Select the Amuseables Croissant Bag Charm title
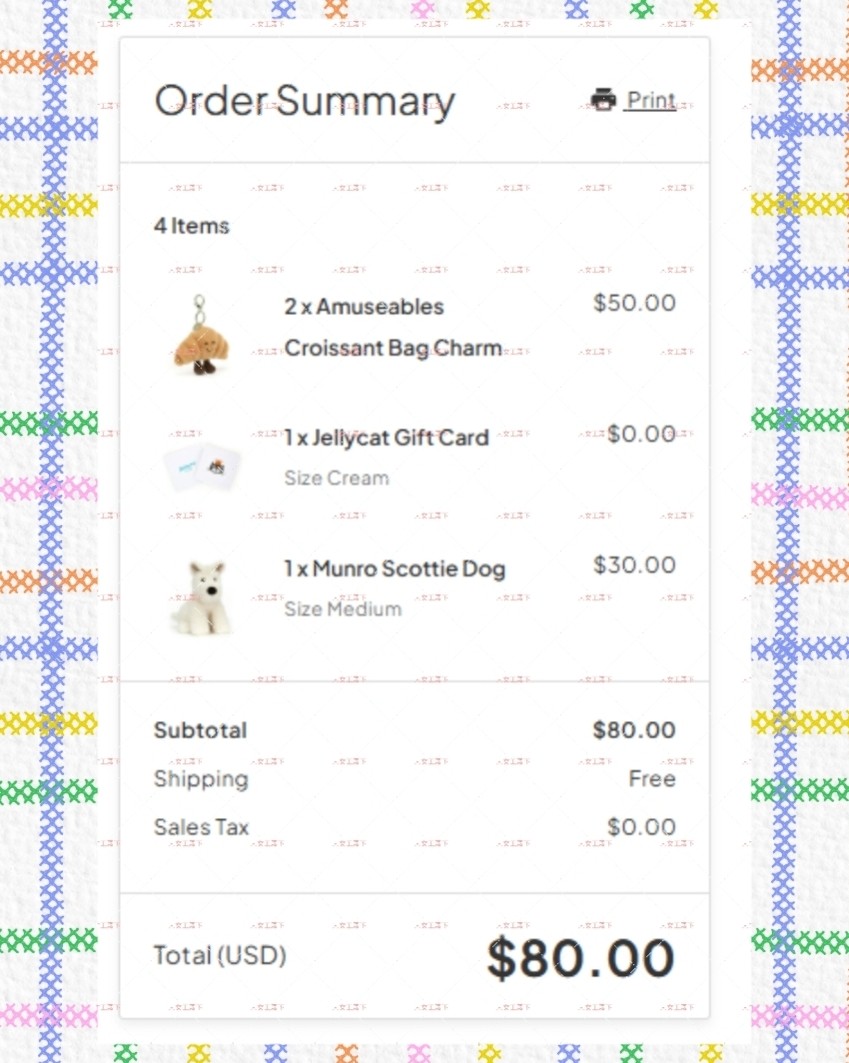This screenshot has width=849, height=1063. [392, 327]
